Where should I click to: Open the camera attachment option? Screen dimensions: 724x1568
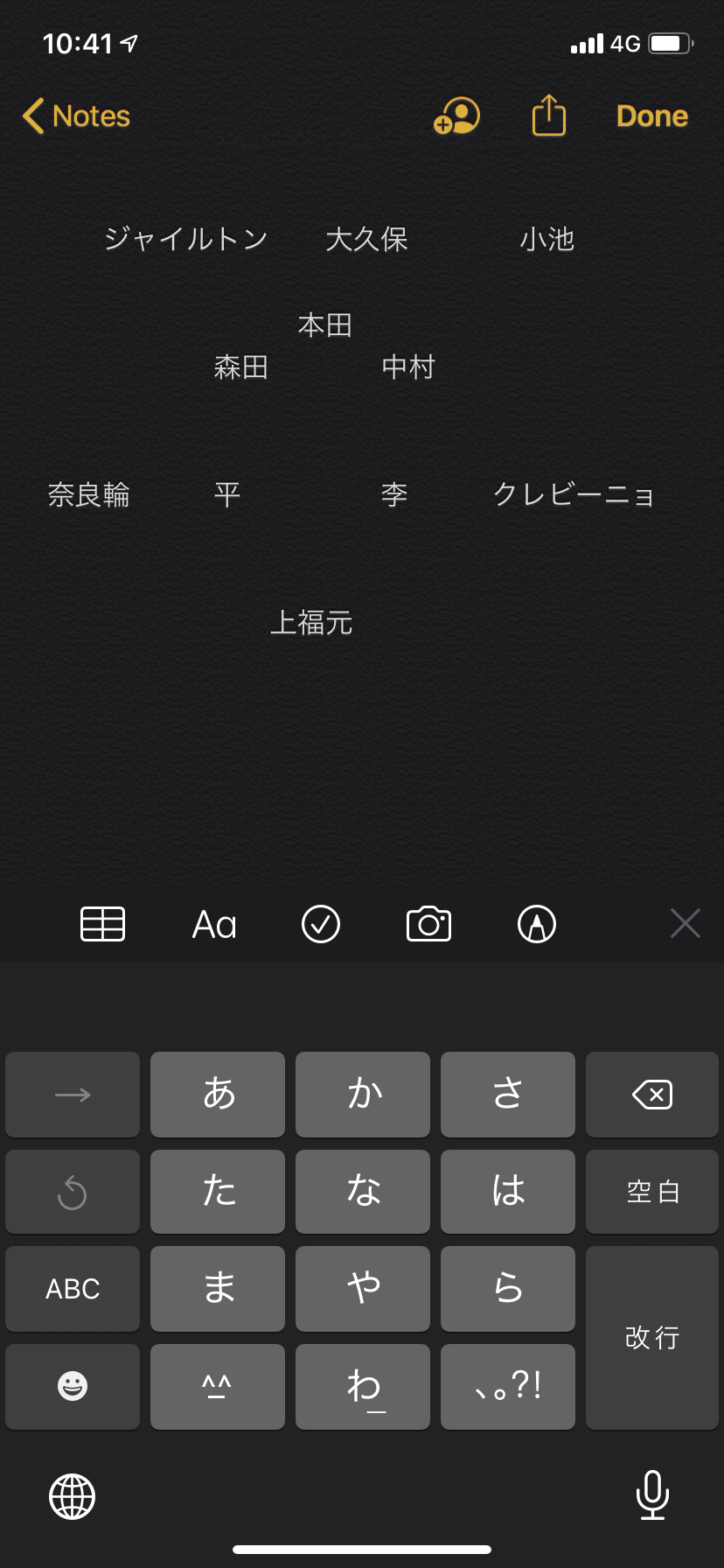point(428,924)
